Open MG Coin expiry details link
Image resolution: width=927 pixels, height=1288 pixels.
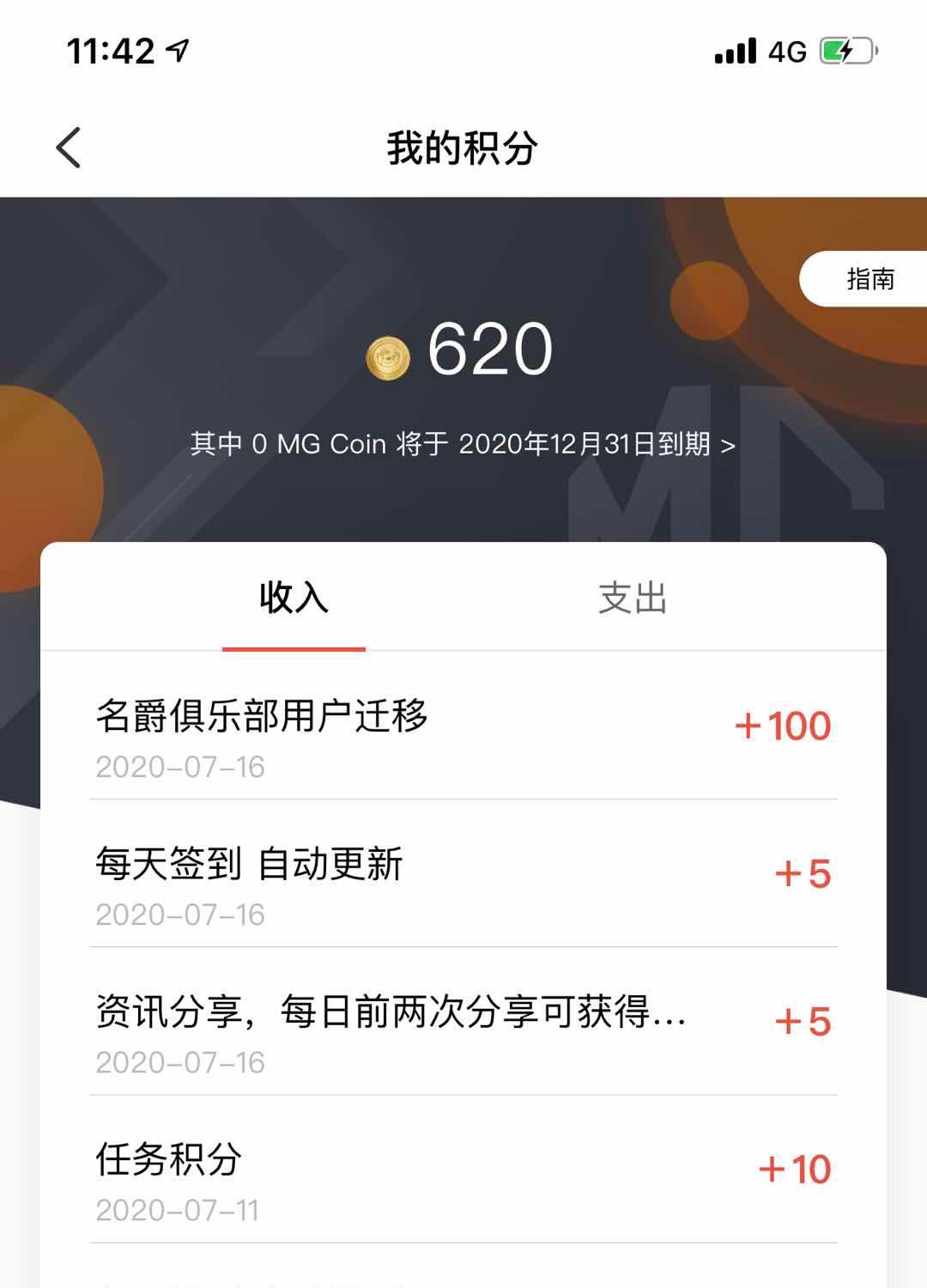pyautogui.click(x=463, y=445)
